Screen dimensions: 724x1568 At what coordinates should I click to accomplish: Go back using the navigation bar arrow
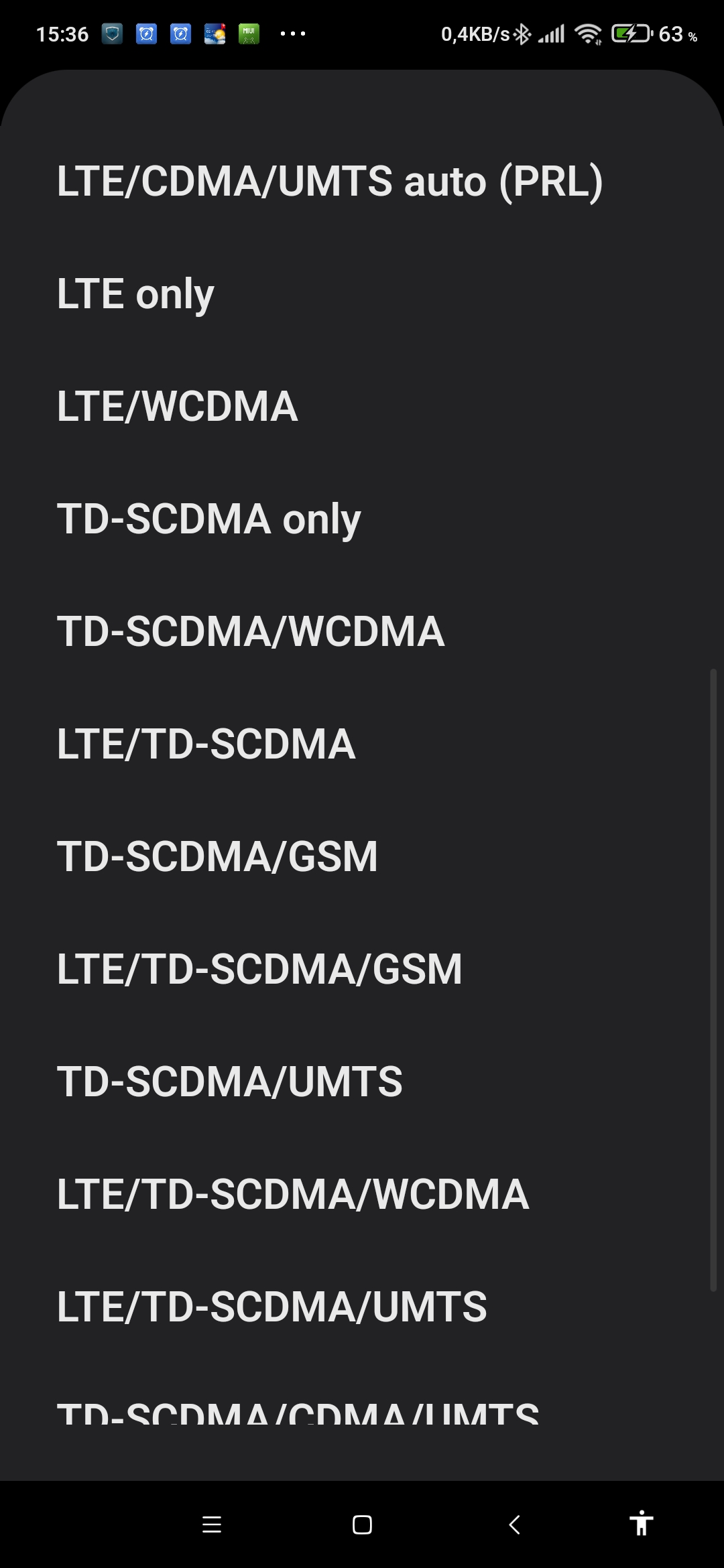[515, 1525]
